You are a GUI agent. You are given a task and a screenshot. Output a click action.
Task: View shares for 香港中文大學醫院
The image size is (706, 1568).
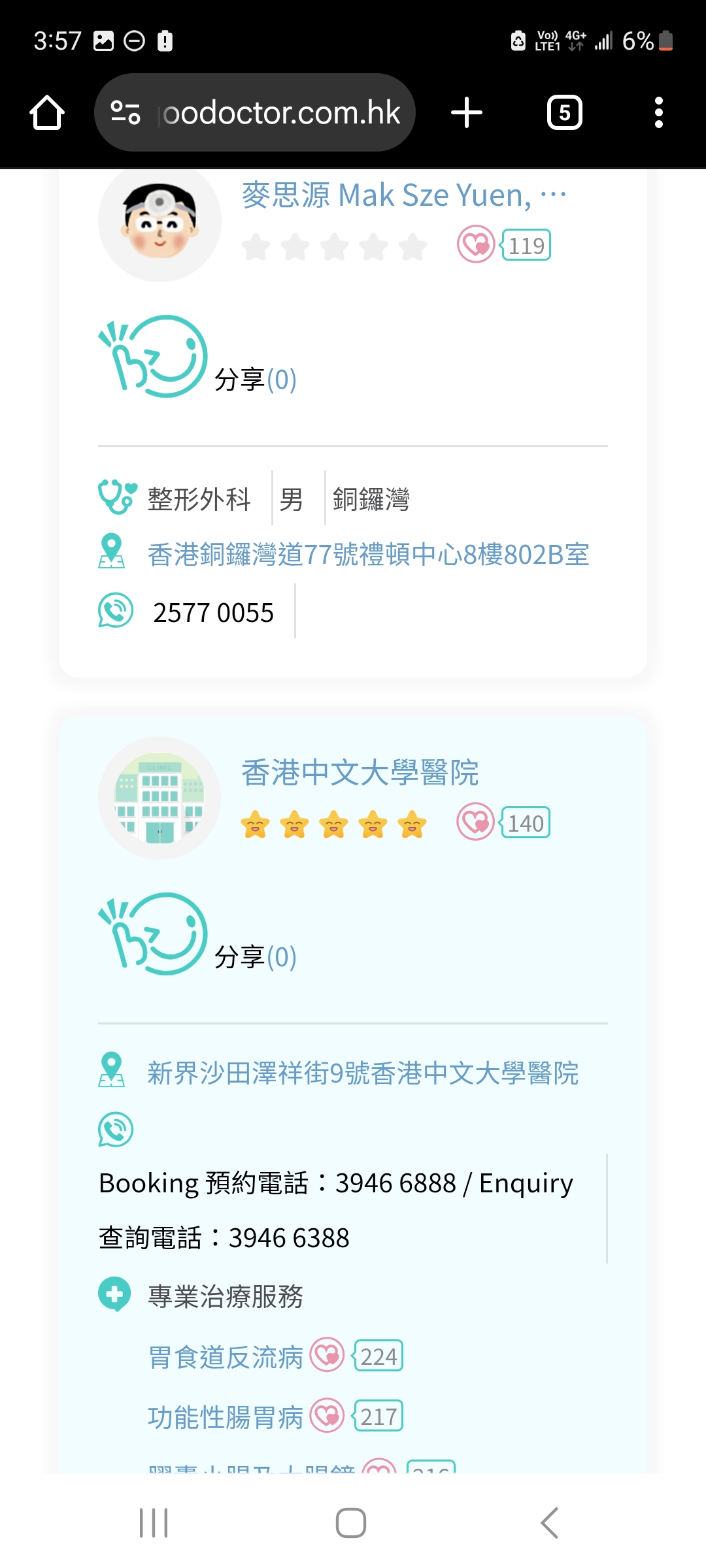(255, 957)
